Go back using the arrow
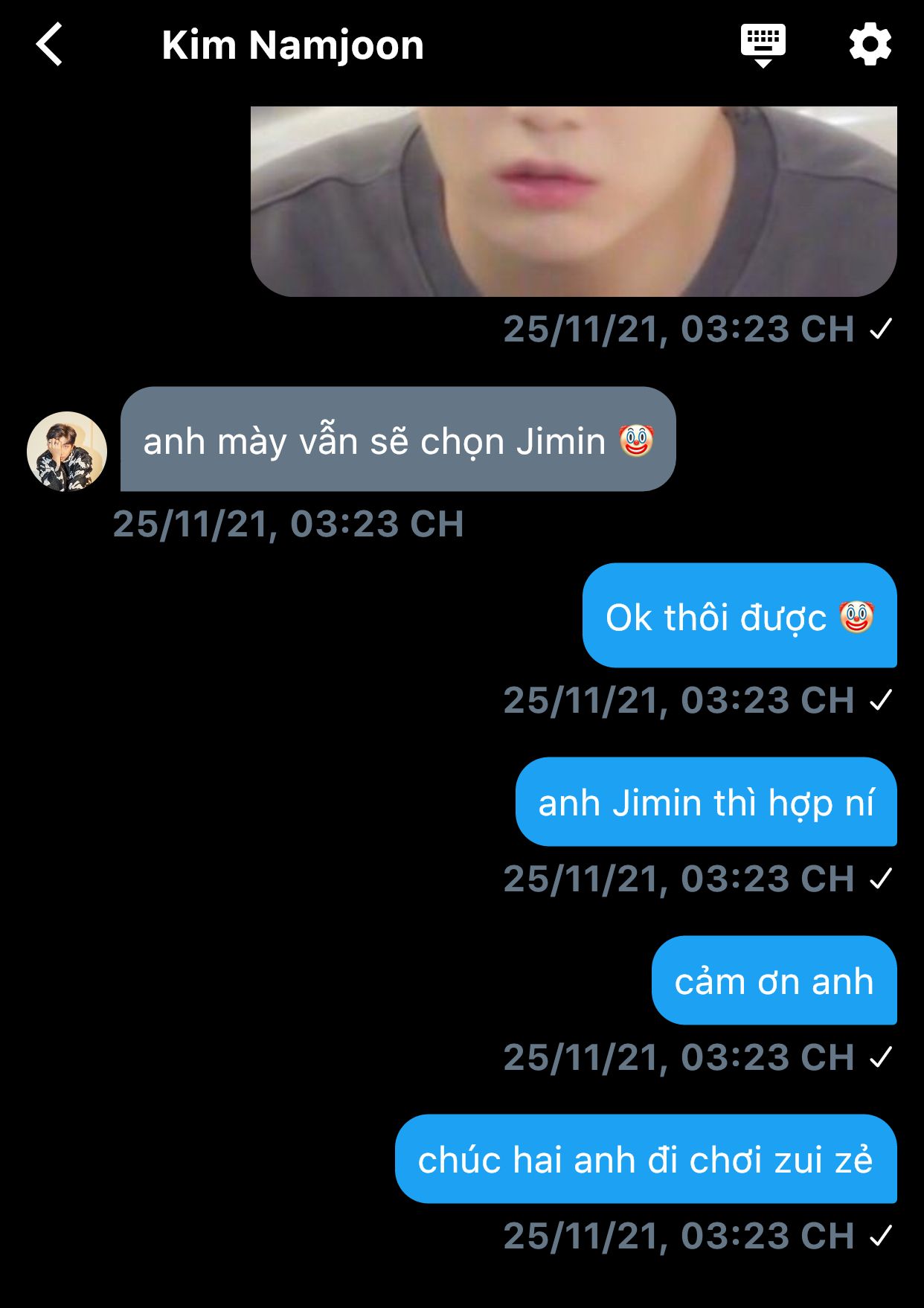 coord(50,45)
